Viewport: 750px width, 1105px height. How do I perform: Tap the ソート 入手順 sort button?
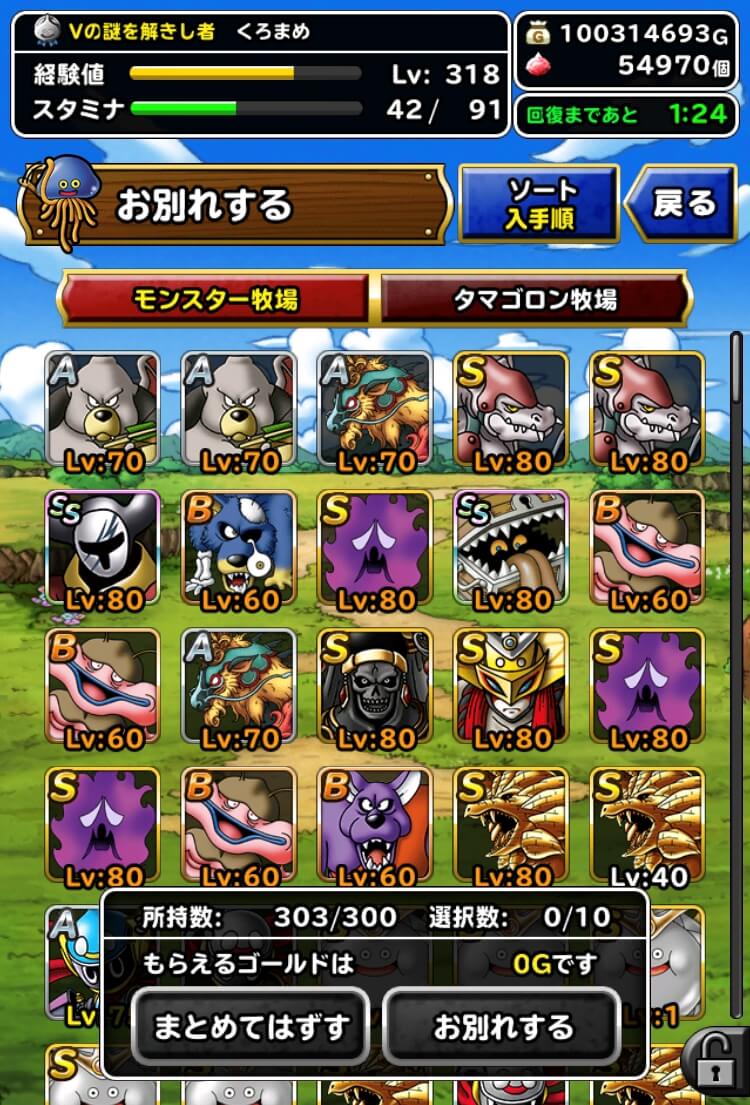click(538, 203)
